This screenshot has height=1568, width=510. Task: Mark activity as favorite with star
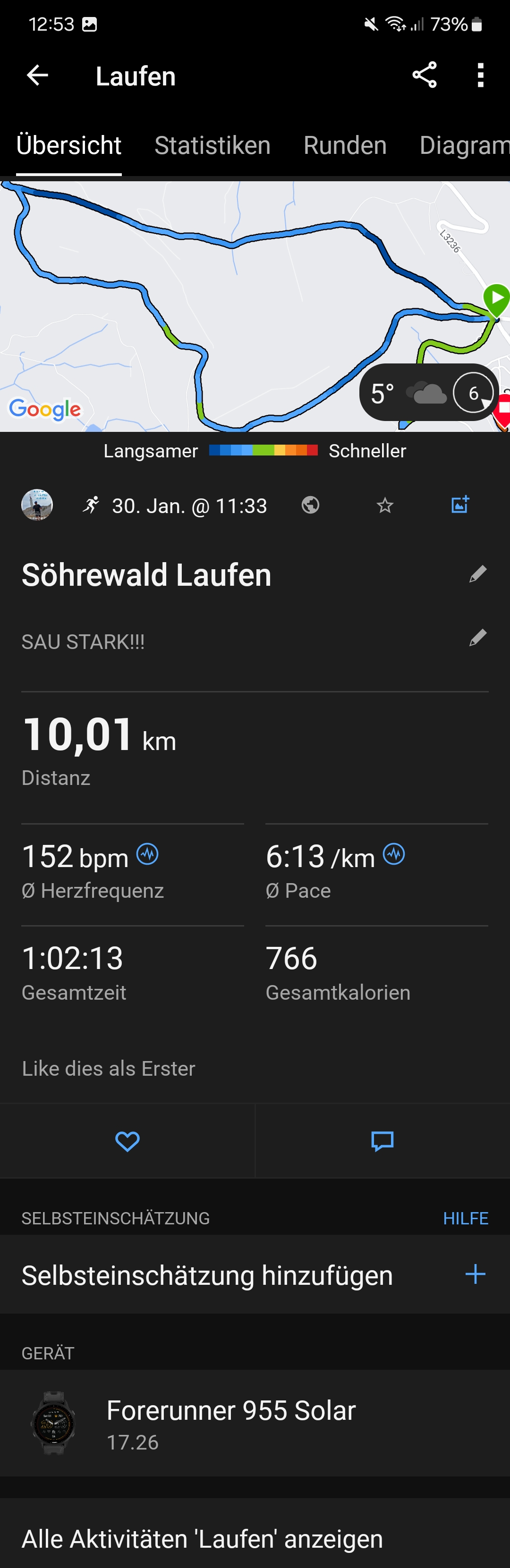click(384, 505)
